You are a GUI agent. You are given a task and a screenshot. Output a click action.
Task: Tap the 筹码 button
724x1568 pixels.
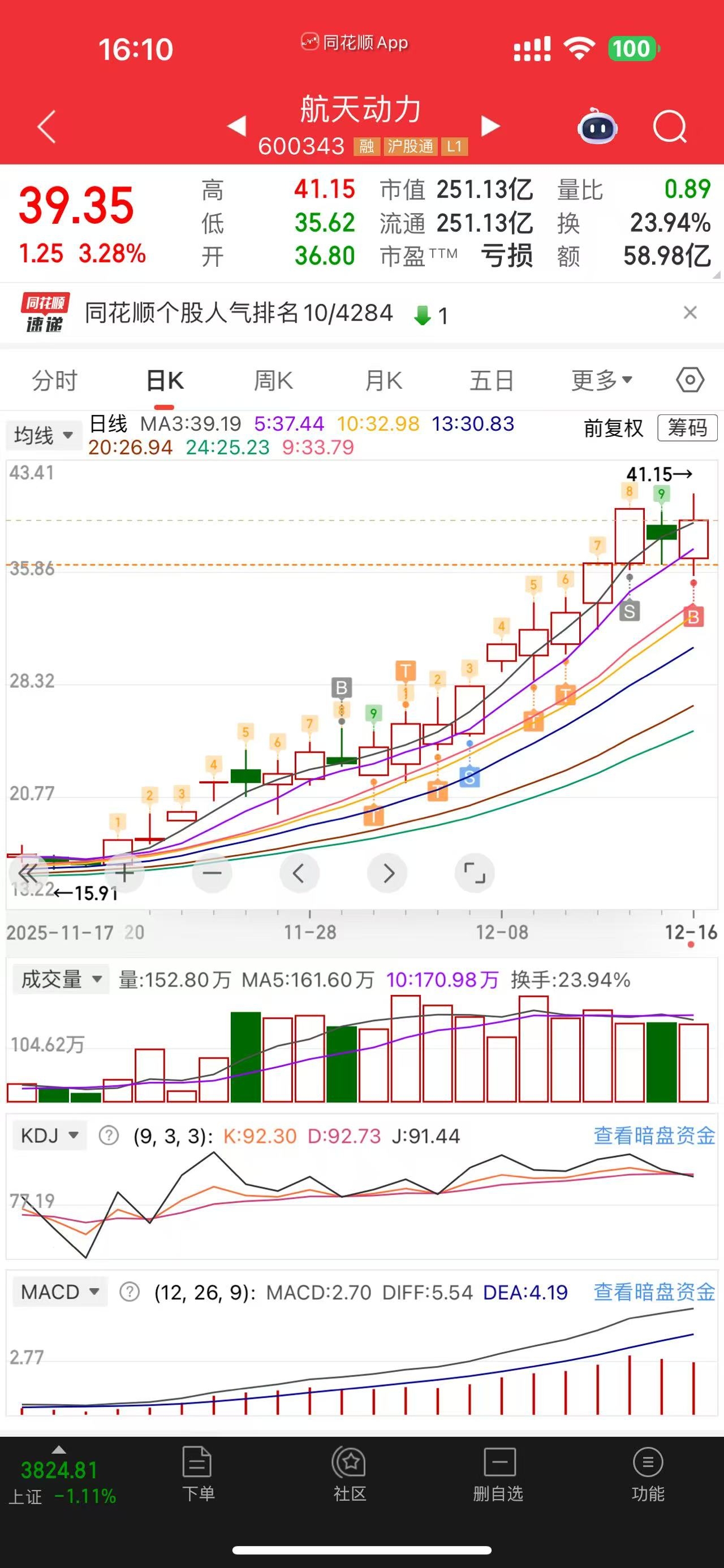687,428
